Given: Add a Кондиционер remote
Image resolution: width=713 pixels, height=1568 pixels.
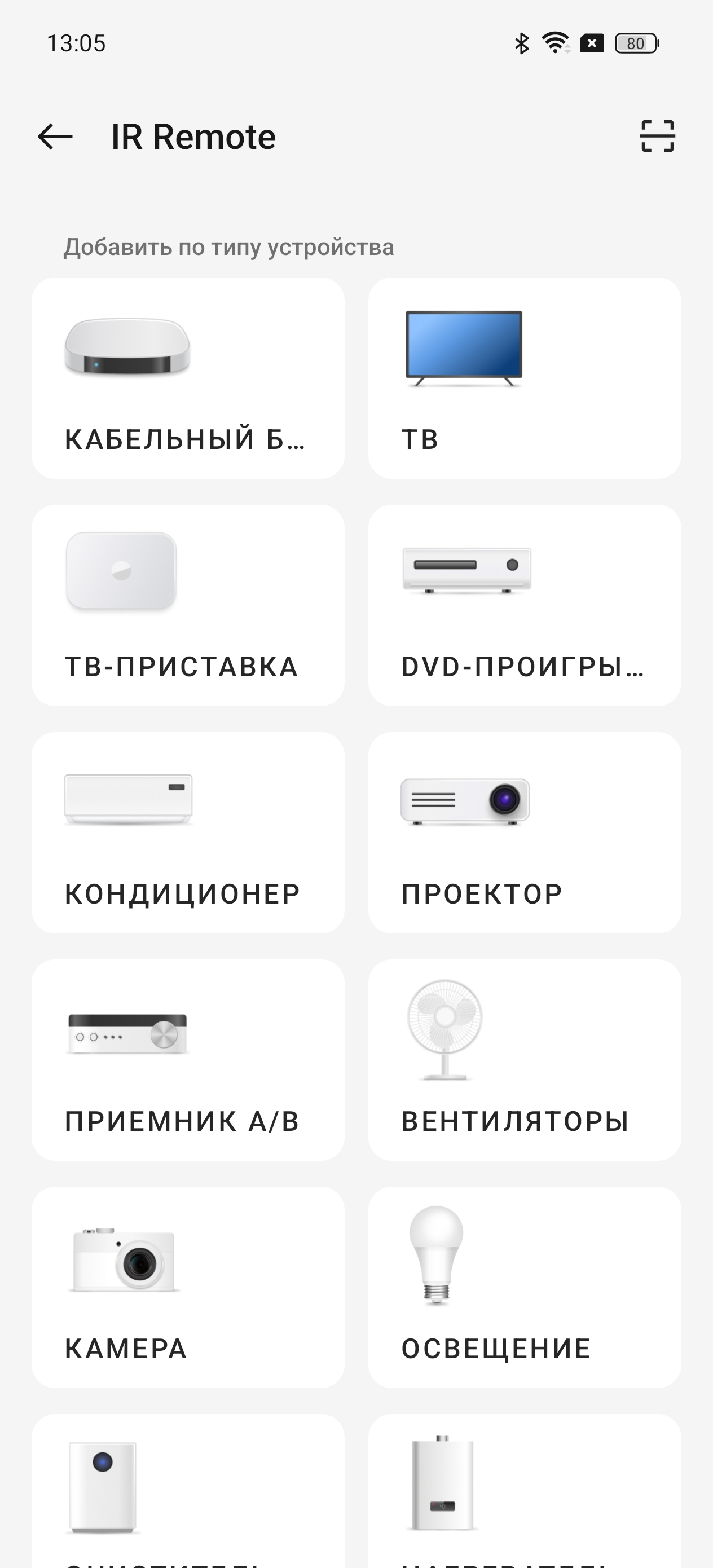Looking at the screenshot, I should click(187, 833).
